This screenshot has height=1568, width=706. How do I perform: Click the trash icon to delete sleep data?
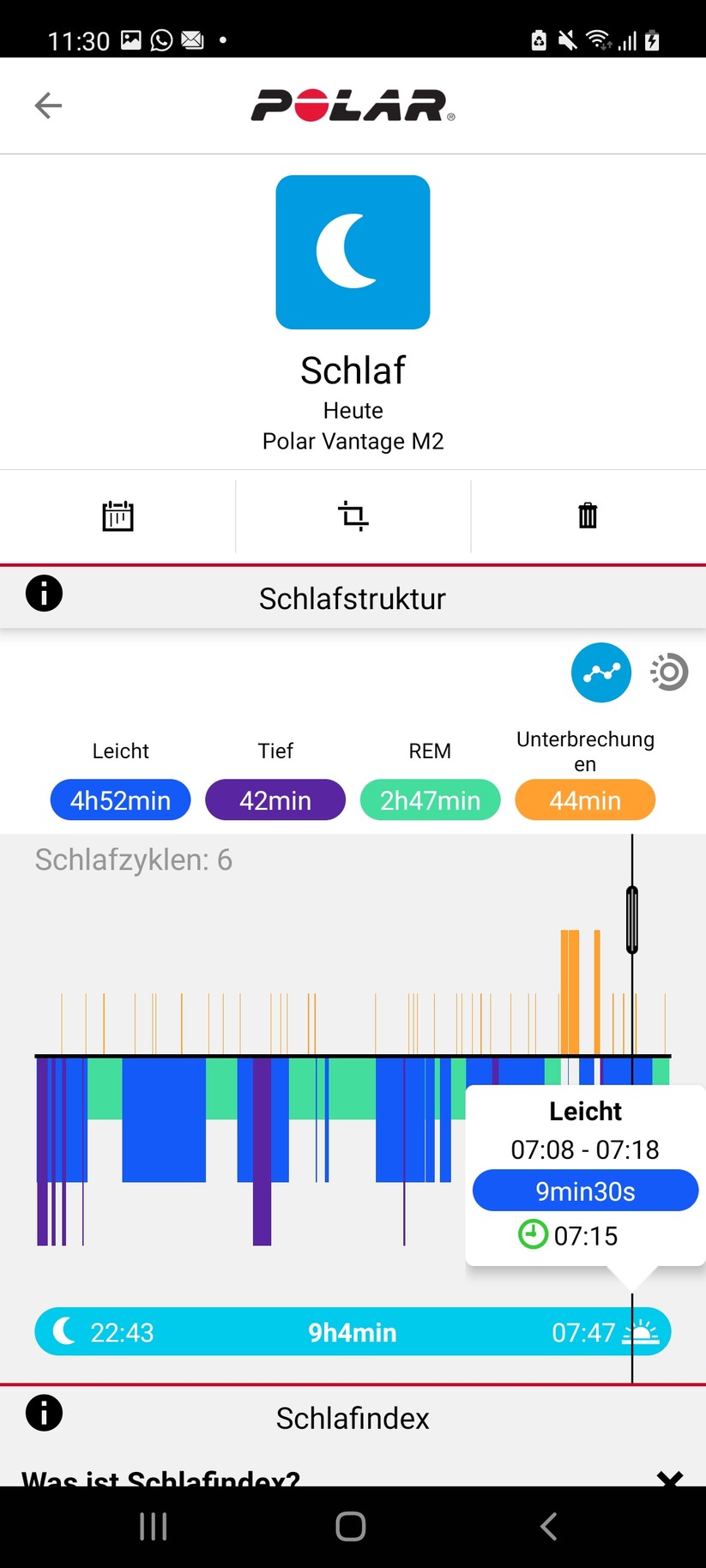click(x=588, y=516)
